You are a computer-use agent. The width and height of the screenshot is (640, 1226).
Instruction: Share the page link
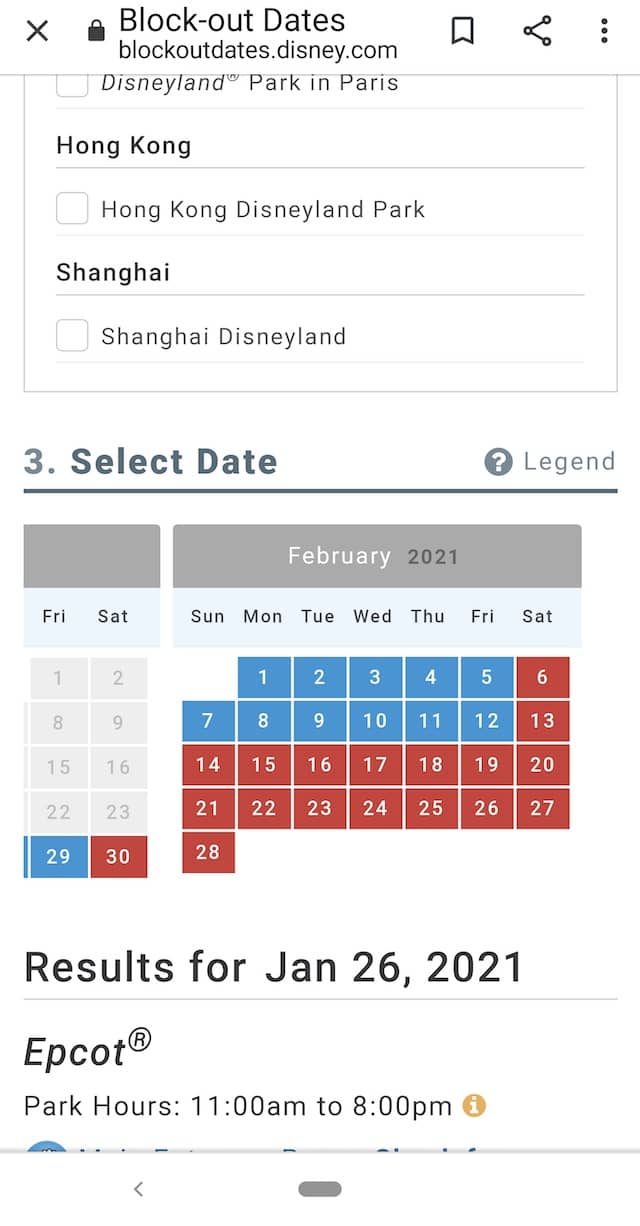[537, 31]
